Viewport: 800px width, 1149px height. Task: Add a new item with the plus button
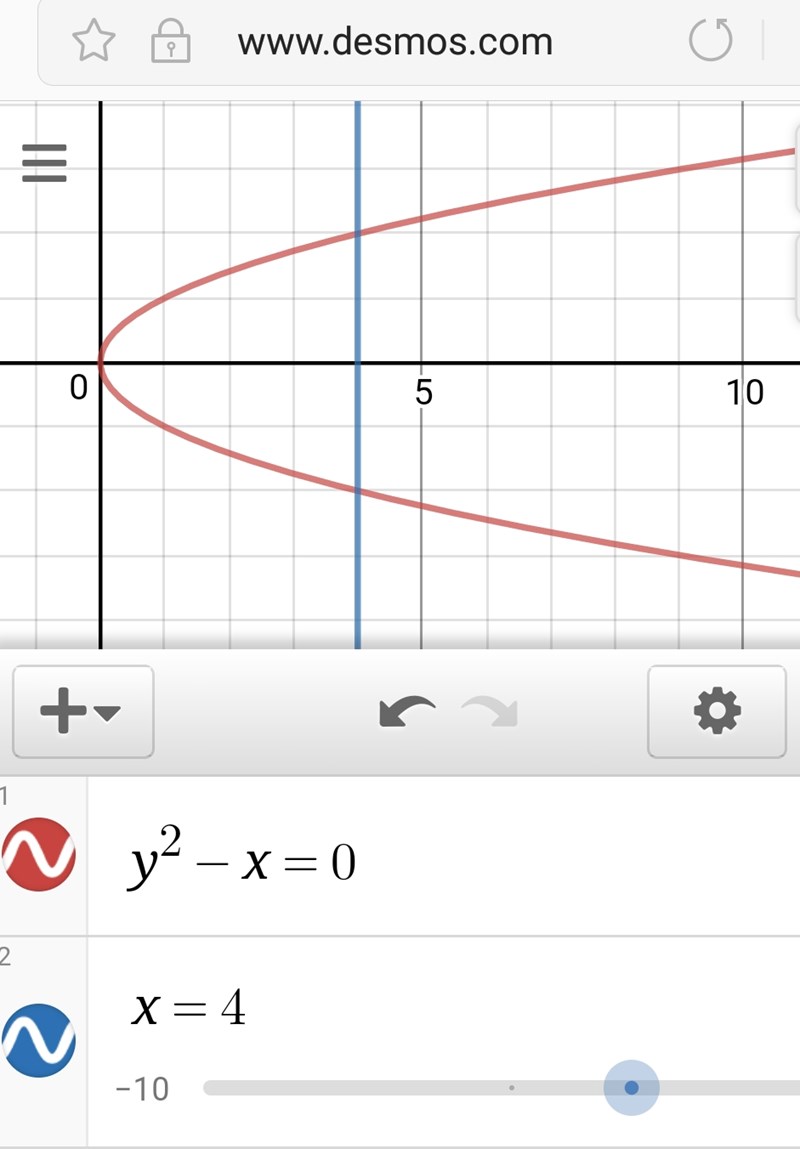82,711
